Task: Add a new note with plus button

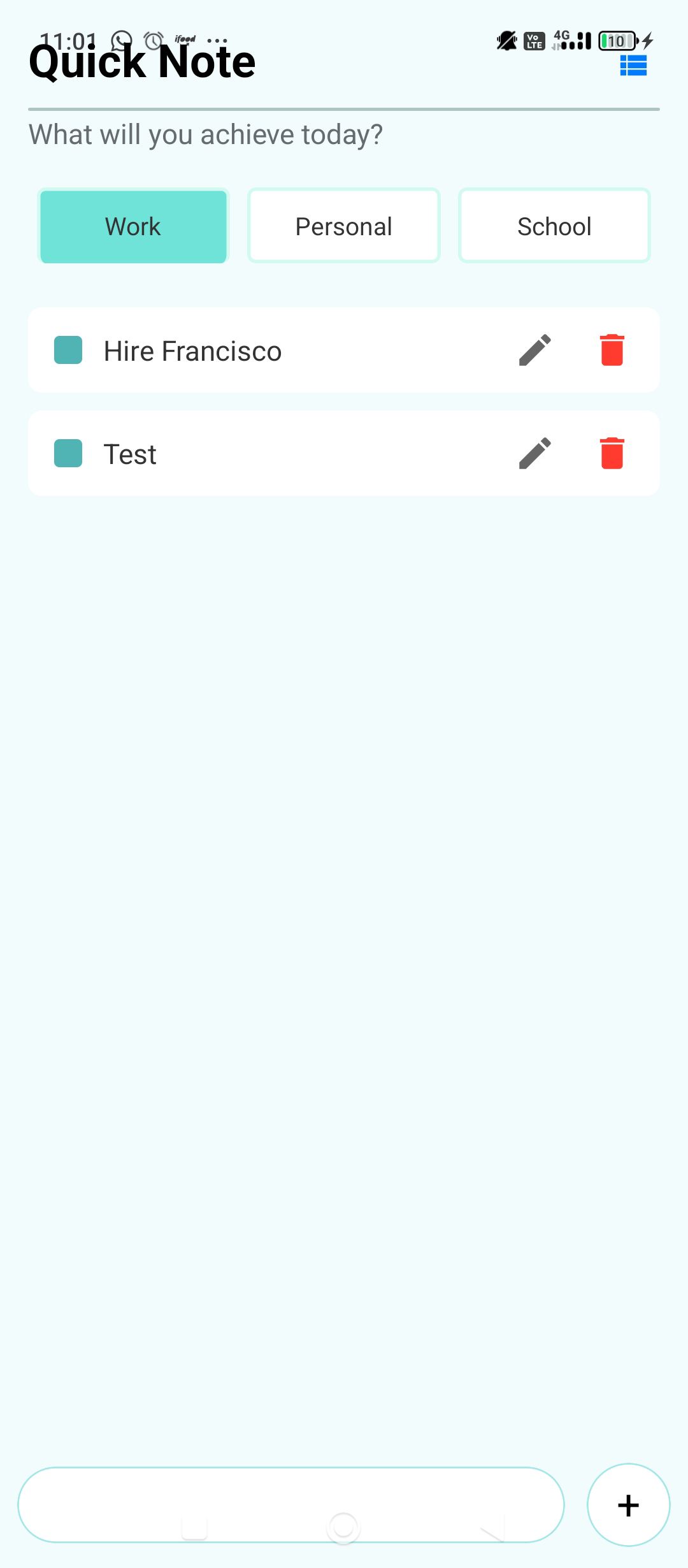Action: tap(628, 1505)
